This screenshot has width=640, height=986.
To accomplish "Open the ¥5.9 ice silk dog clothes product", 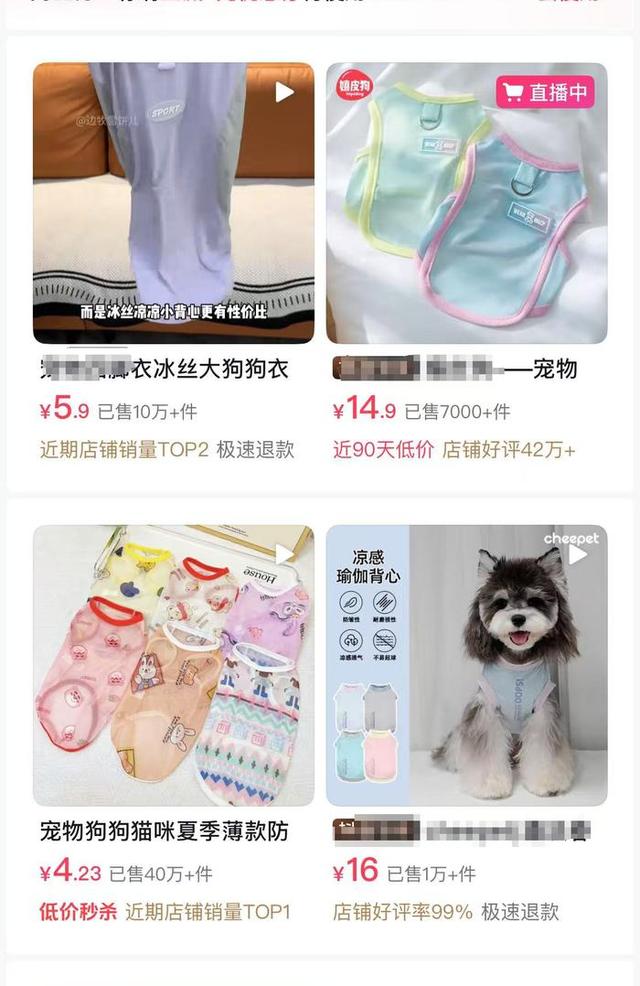I will tap(173, 203).
